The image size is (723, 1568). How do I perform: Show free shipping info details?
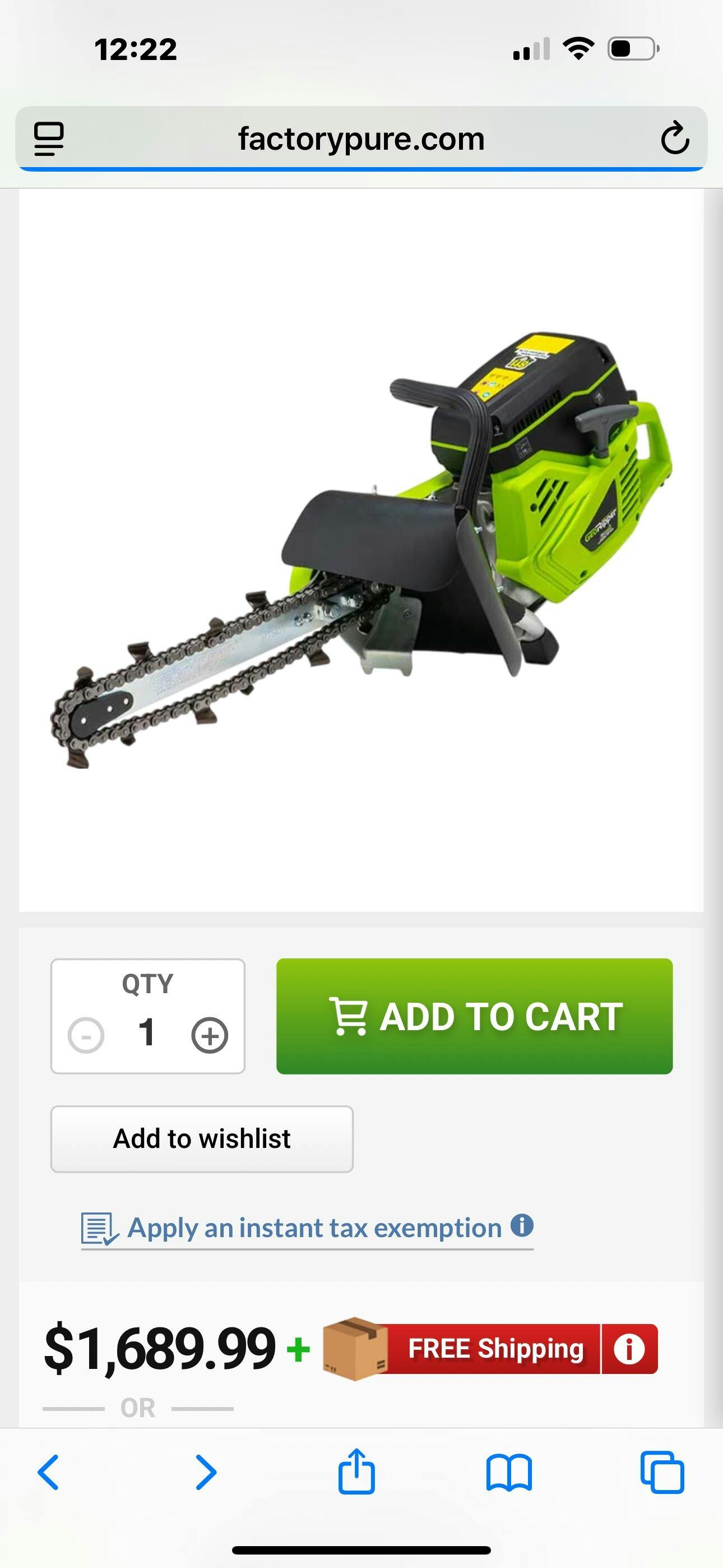coord(629,1349)
